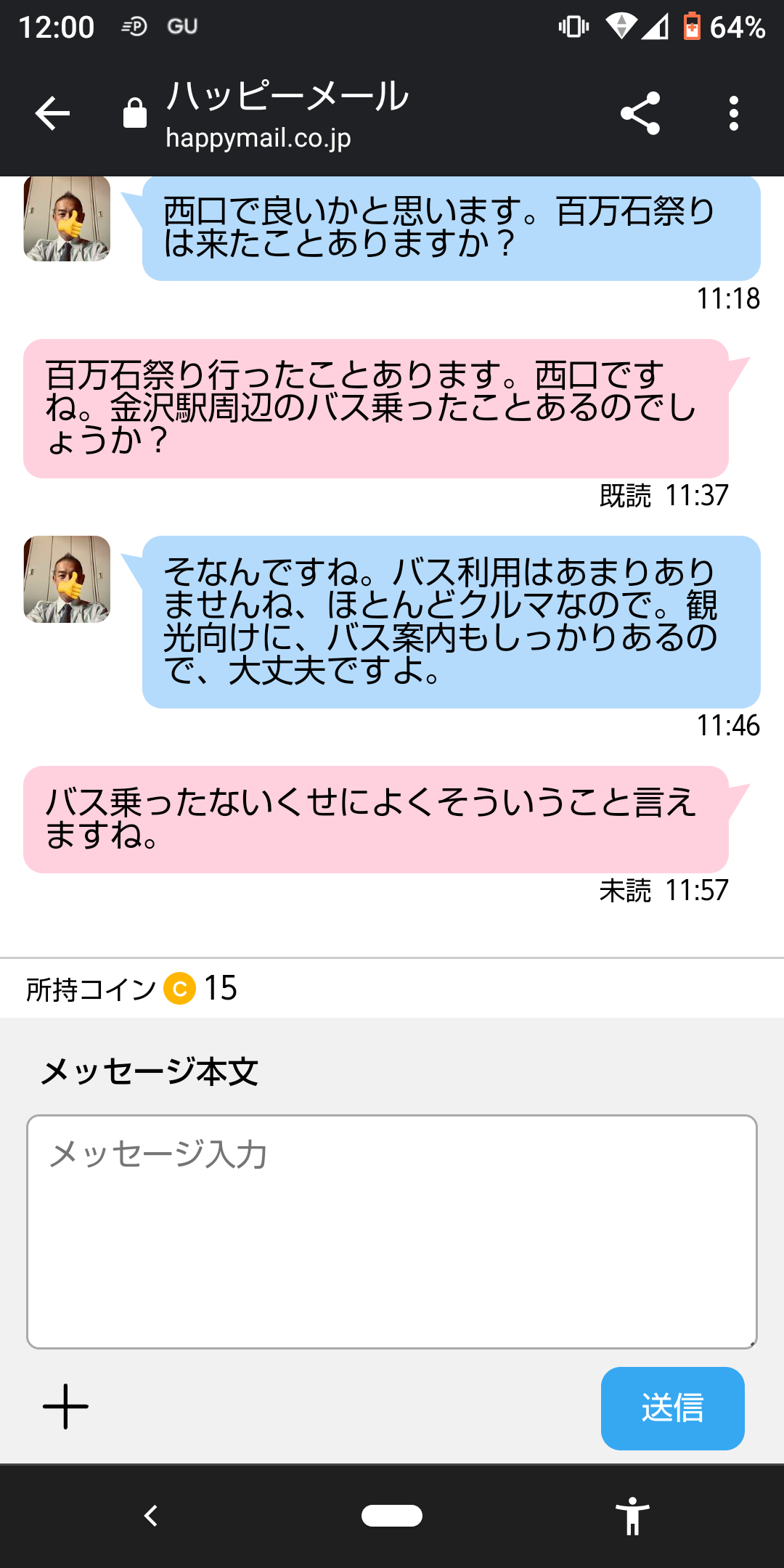Image resolution: width=784 pixels, height=1568 pixels.
Task: Share this Happy Mail page
Action: tap(640, 114)
